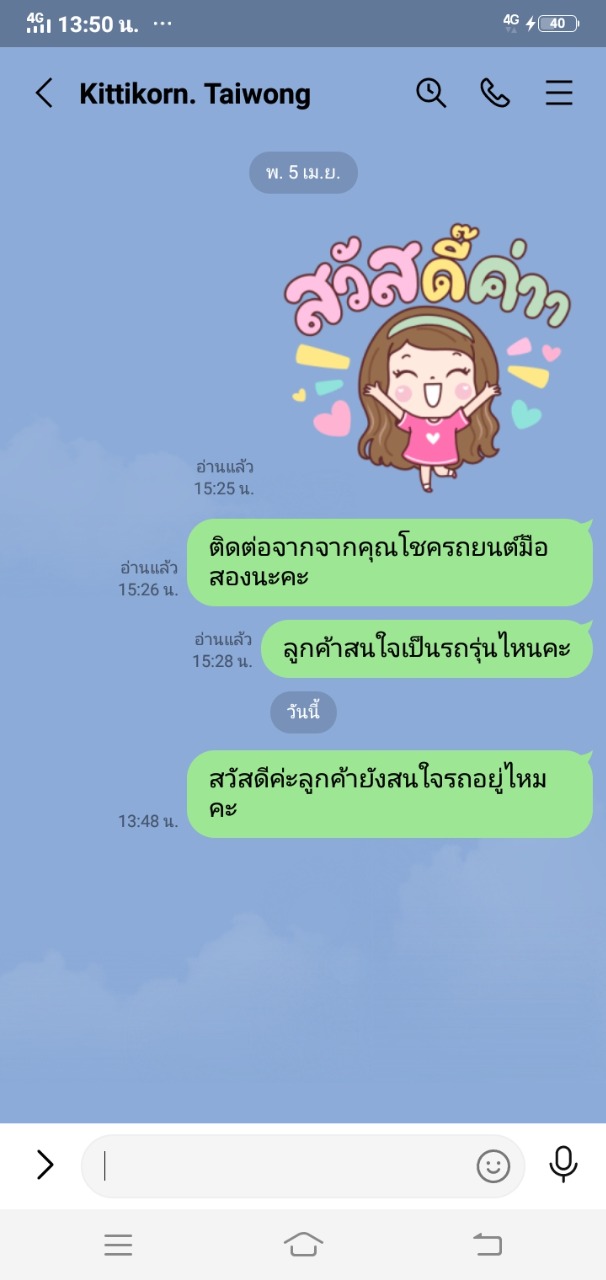This screenshot has height=1280, width=606.
Task: Open the emoji and sticker picker
Action: click(493, 1166)
